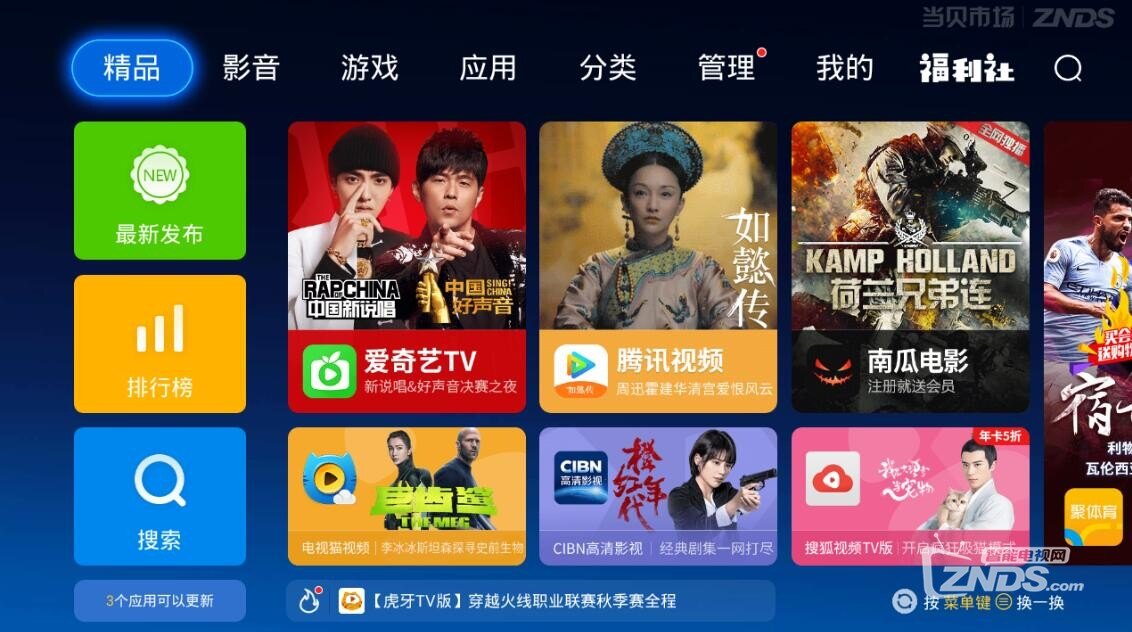Select the 精品 tab
Viewport: 1132px width, 632px height.
(132, 68)
